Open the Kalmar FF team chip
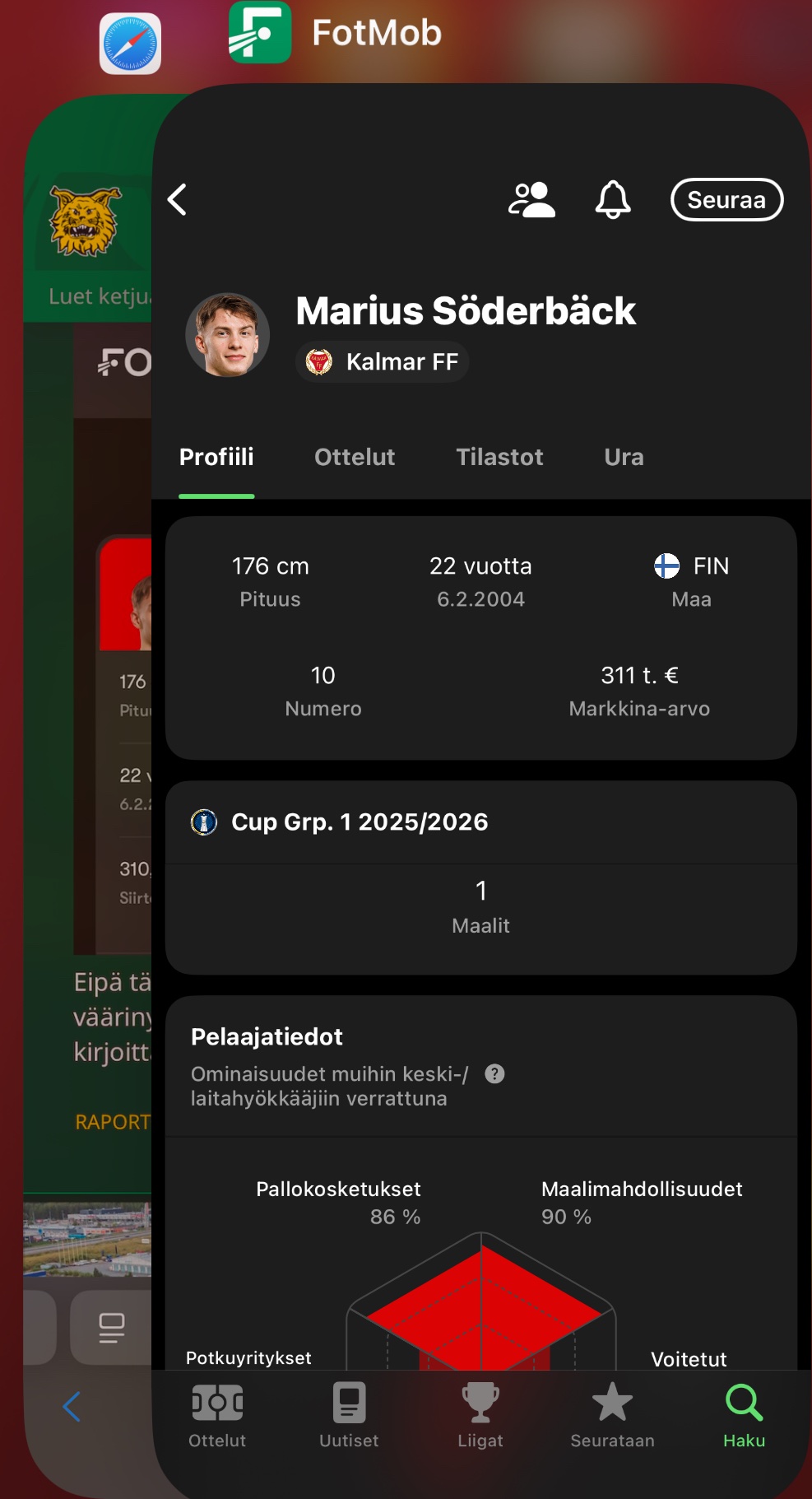812x1499 pixels. click(x=383, y=362)
